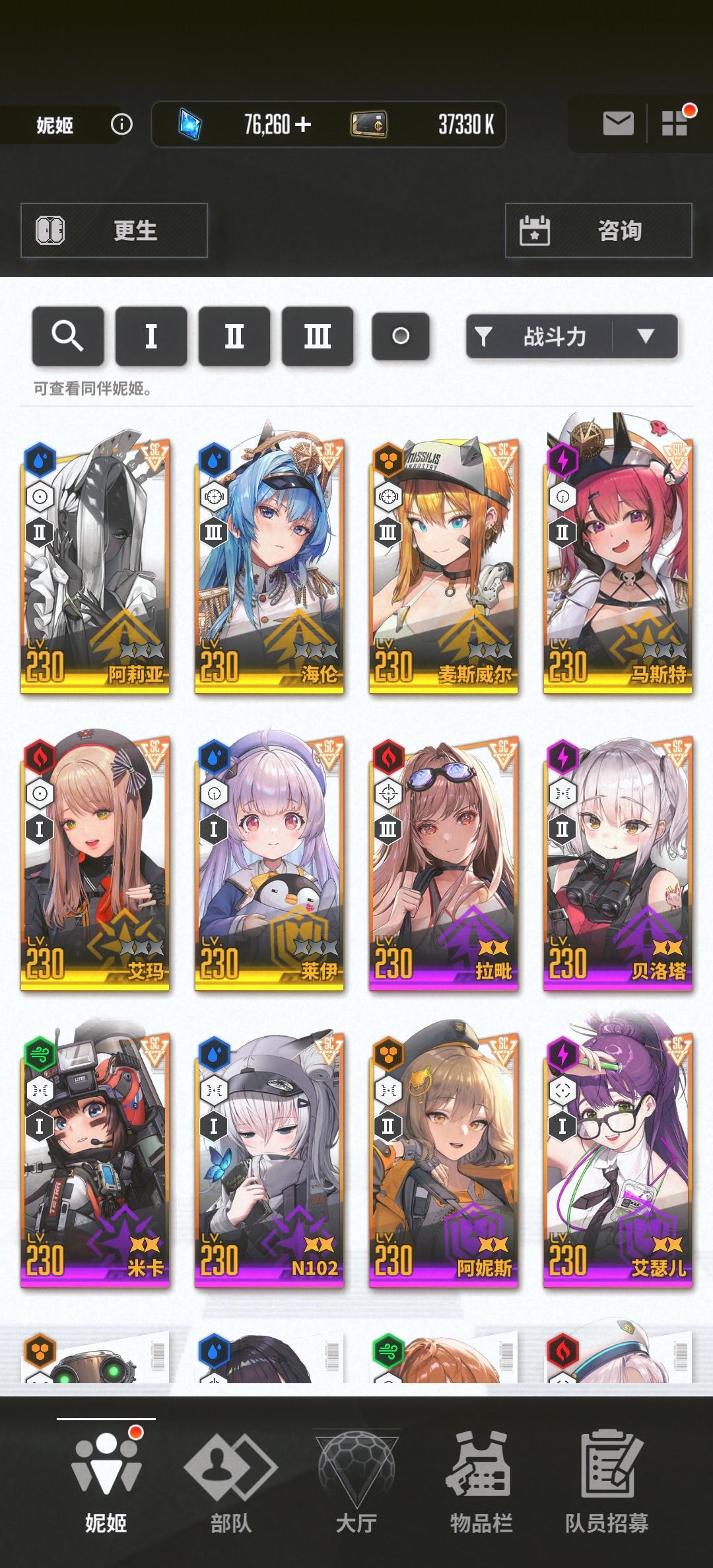Enable the circle filter next to Rank III
Viewport: 713px width, 1568px height.
point(401,336)
